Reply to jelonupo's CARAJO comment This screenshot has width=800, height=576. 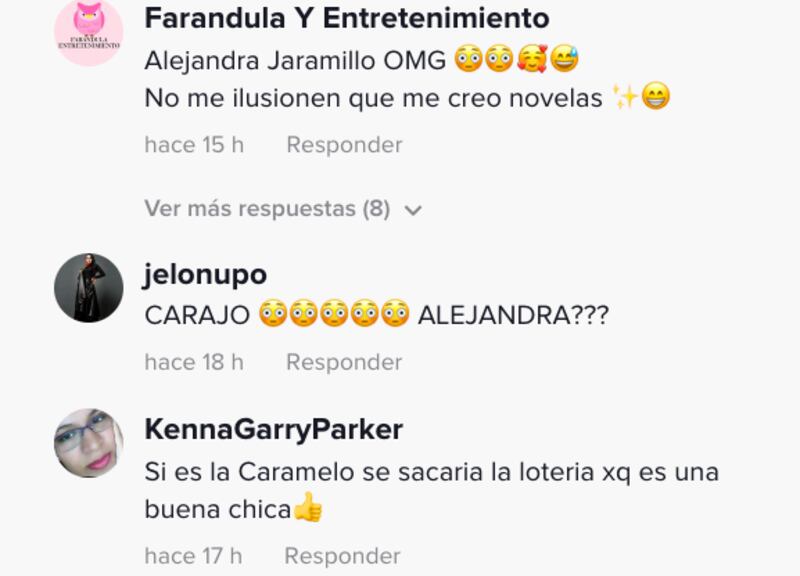point(344,362)
